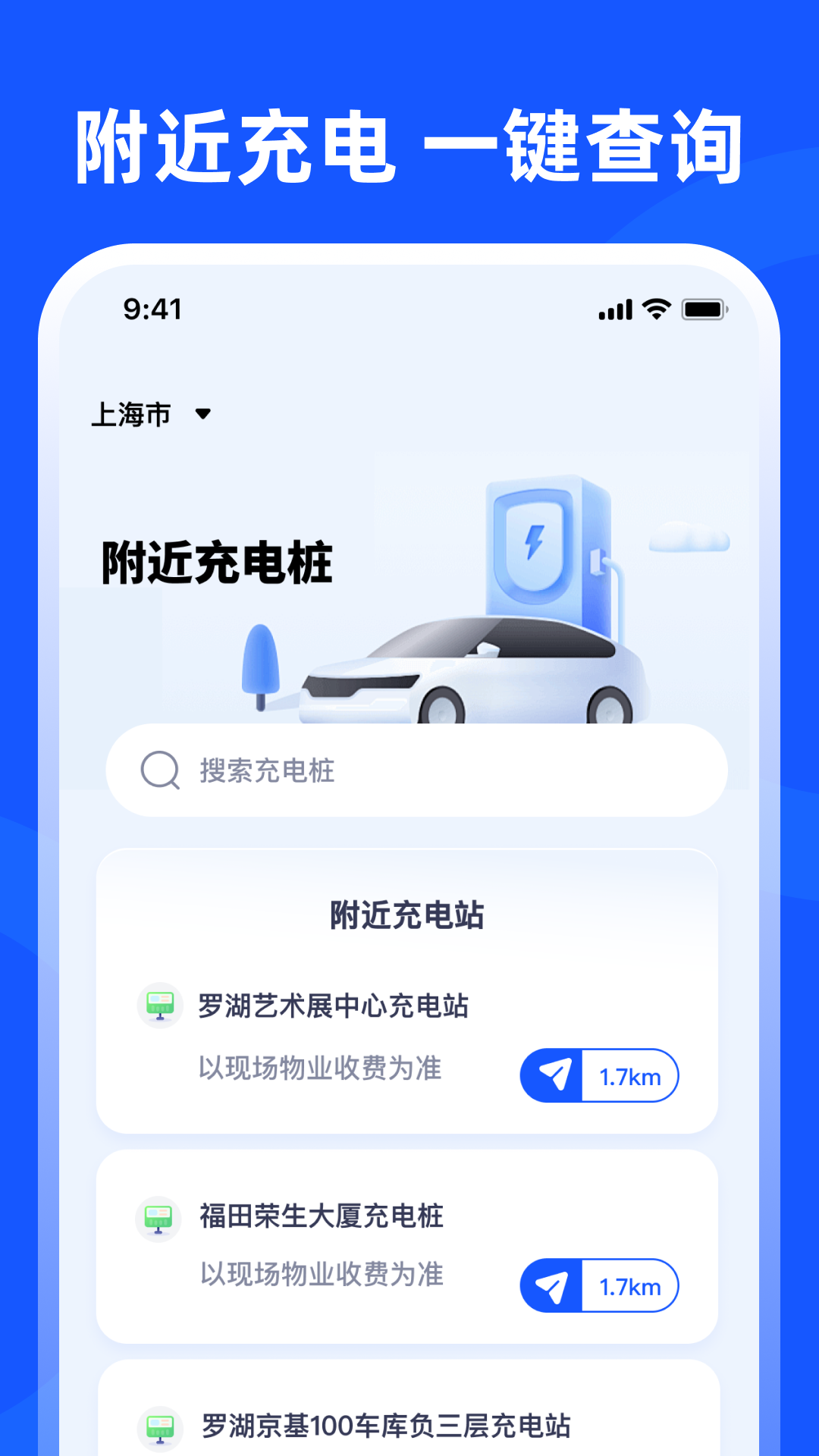819x1456 pixels.
Task: Click the Wi-Fi icon in the status bar
Action: 654,309
